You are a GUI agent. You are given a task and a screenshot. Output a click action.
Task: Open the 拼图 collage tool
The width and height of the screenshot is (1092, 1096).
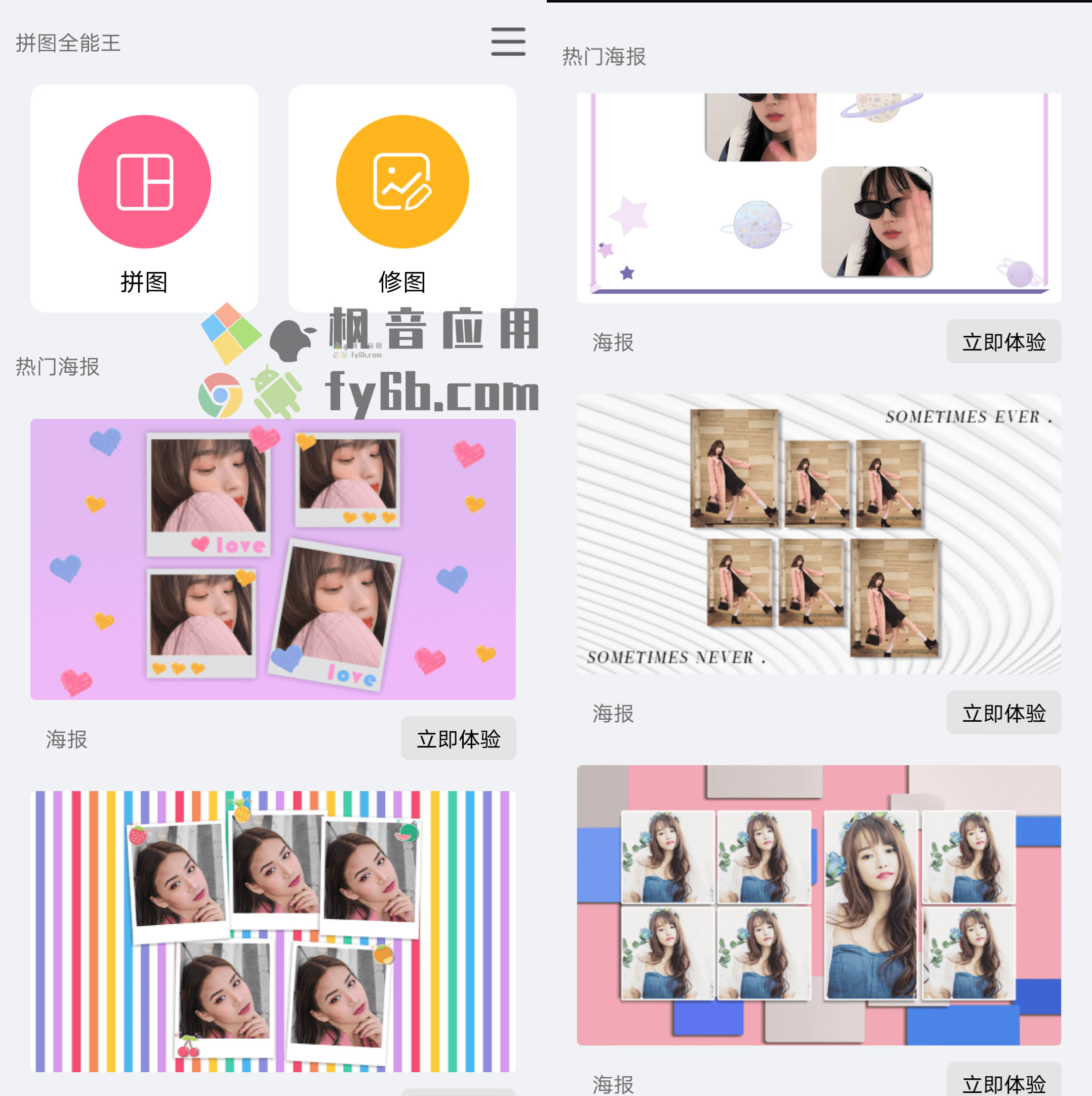(144, 198)
